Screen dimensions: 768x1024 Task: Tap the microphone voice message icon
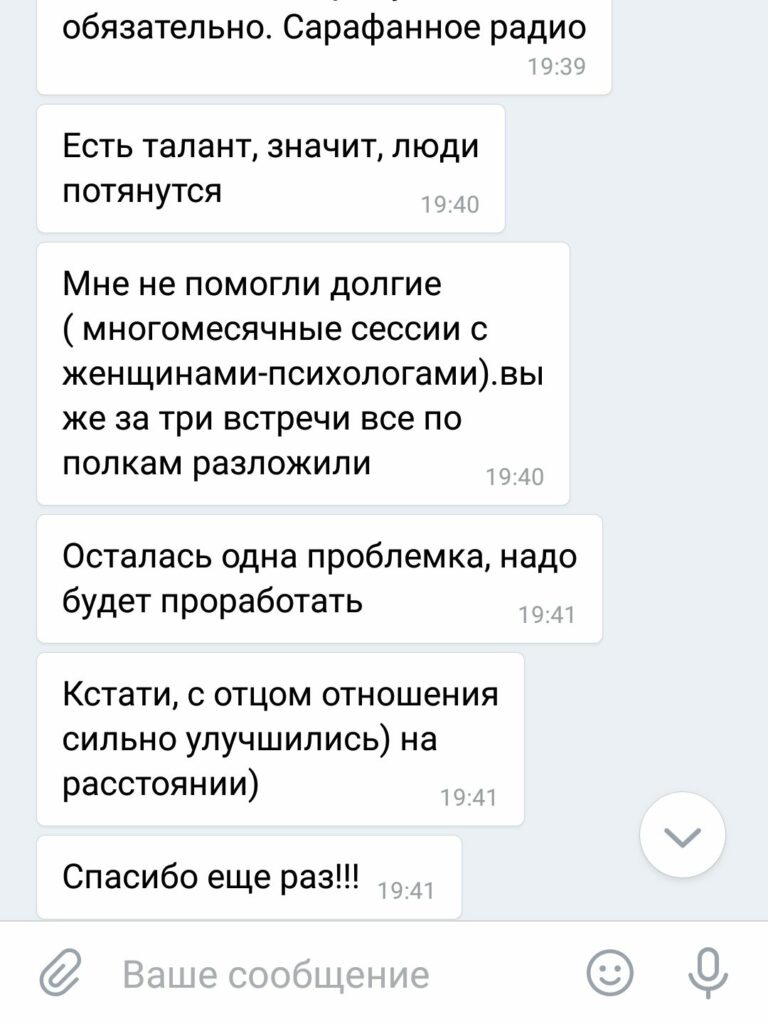coord(707,972)
